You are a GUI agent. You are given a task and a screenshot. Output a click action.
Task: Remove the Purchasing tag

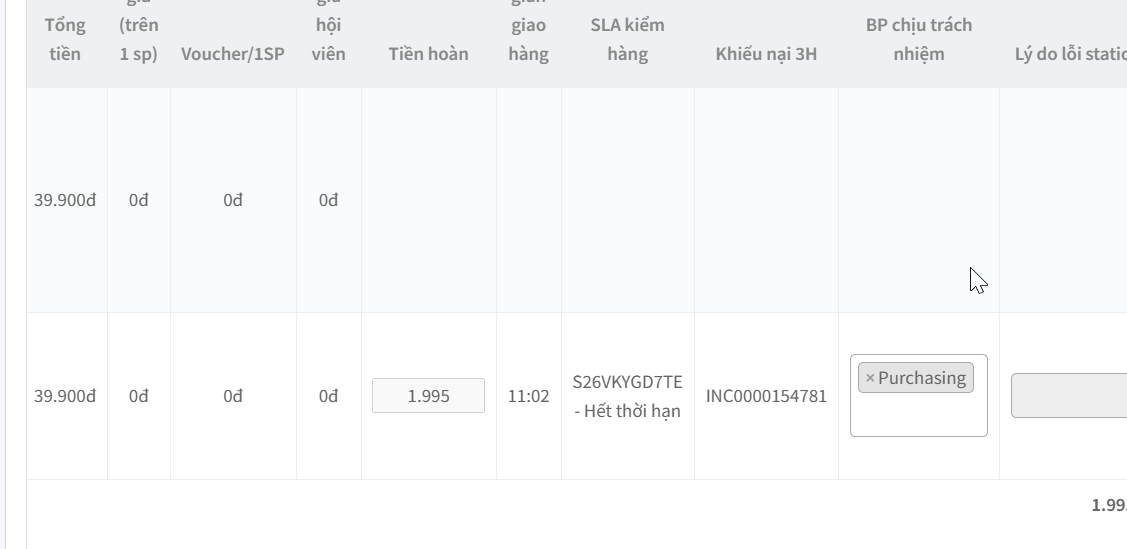click(x=870, y=378)
